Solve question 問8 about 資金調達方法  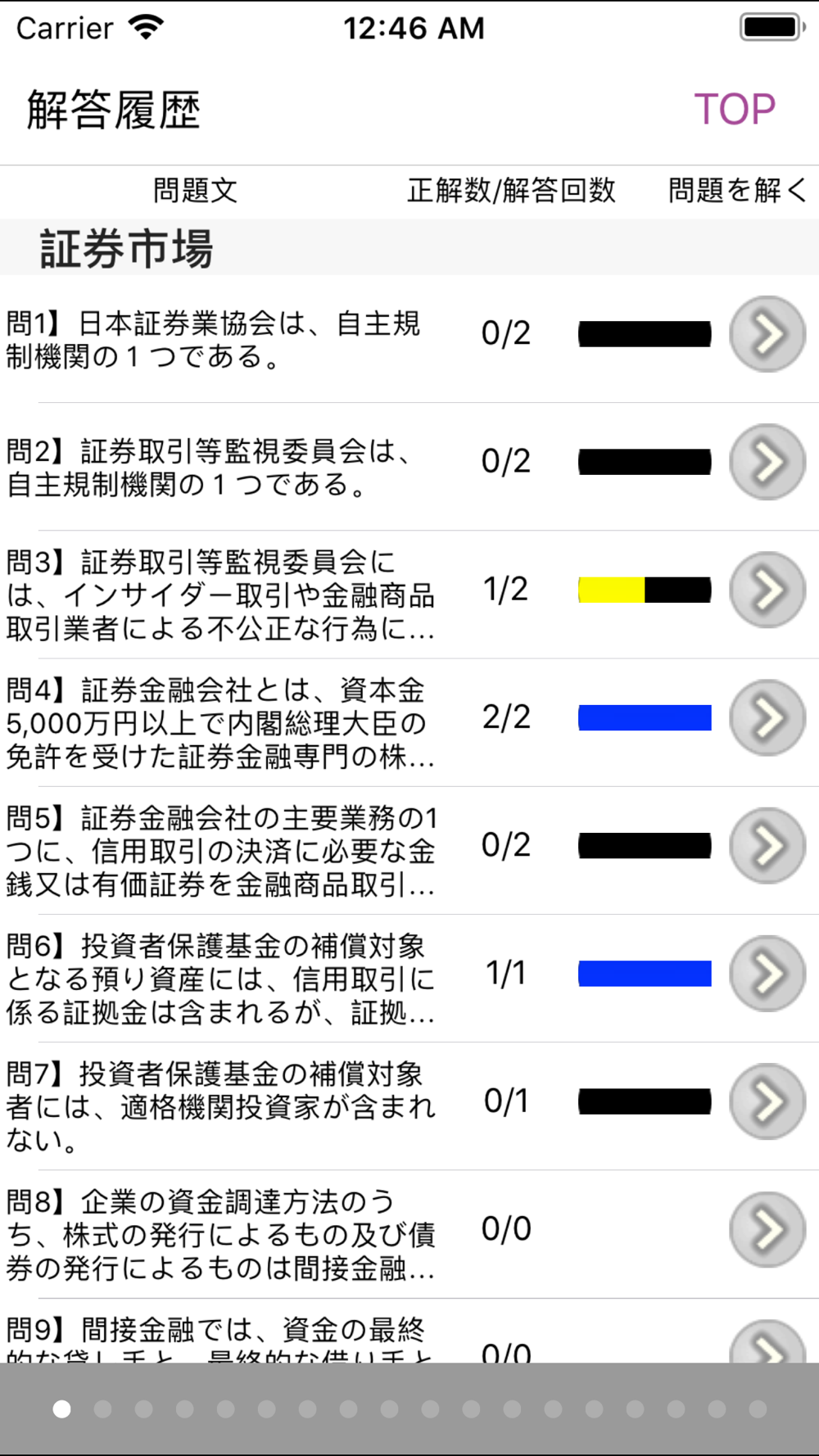pos(767,1228)
